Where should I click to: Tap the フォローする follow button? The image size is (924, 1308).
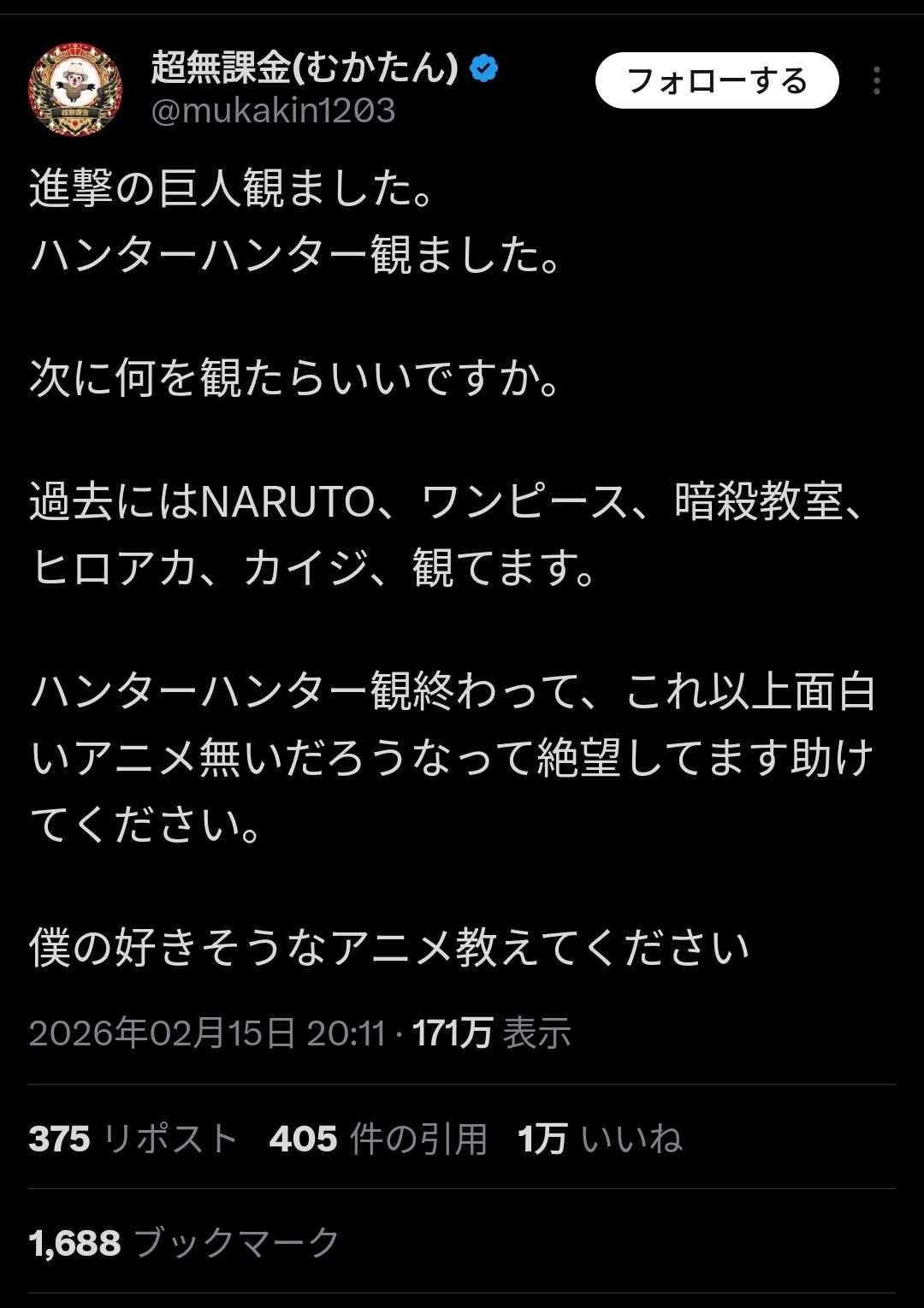(x=716, y=80)
